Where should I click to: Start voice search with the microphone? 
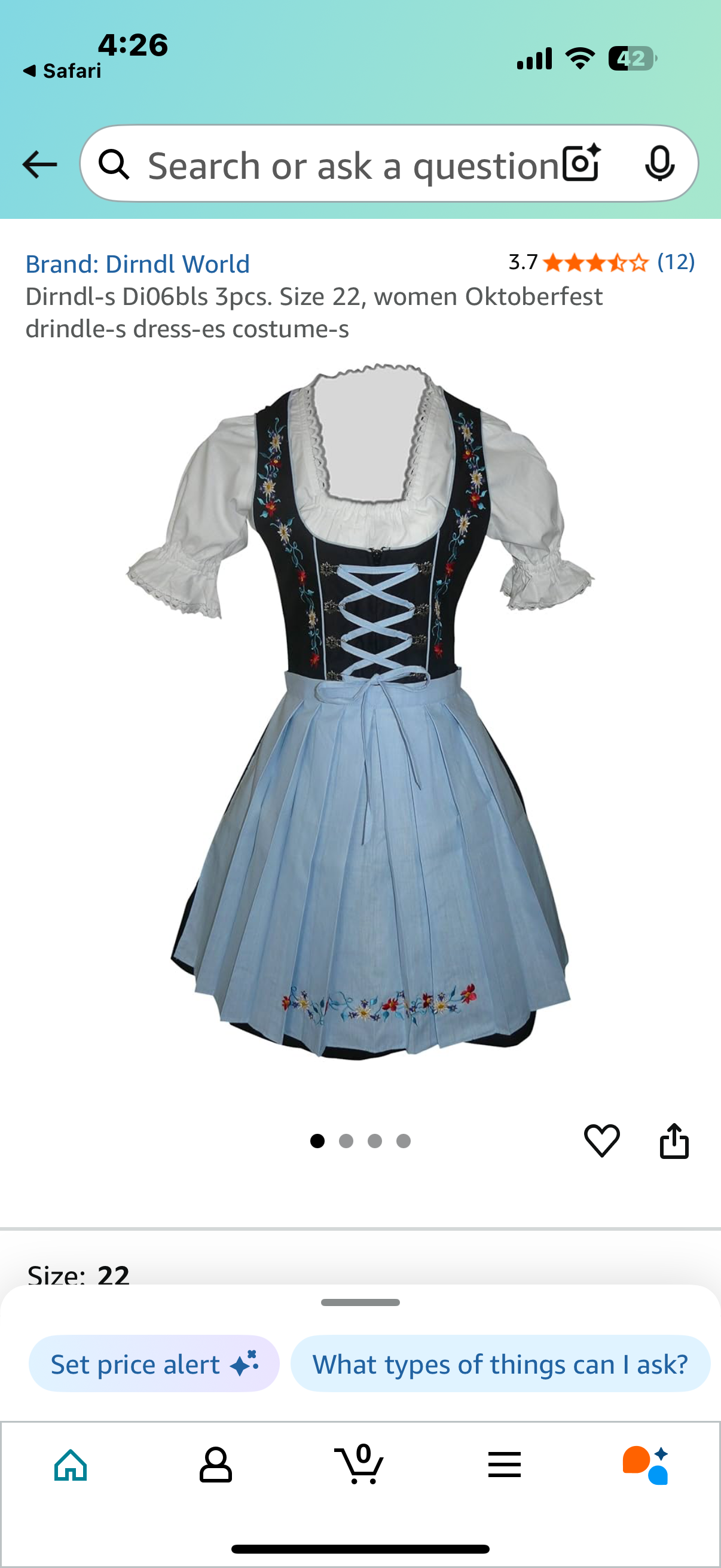click(659, 163)
